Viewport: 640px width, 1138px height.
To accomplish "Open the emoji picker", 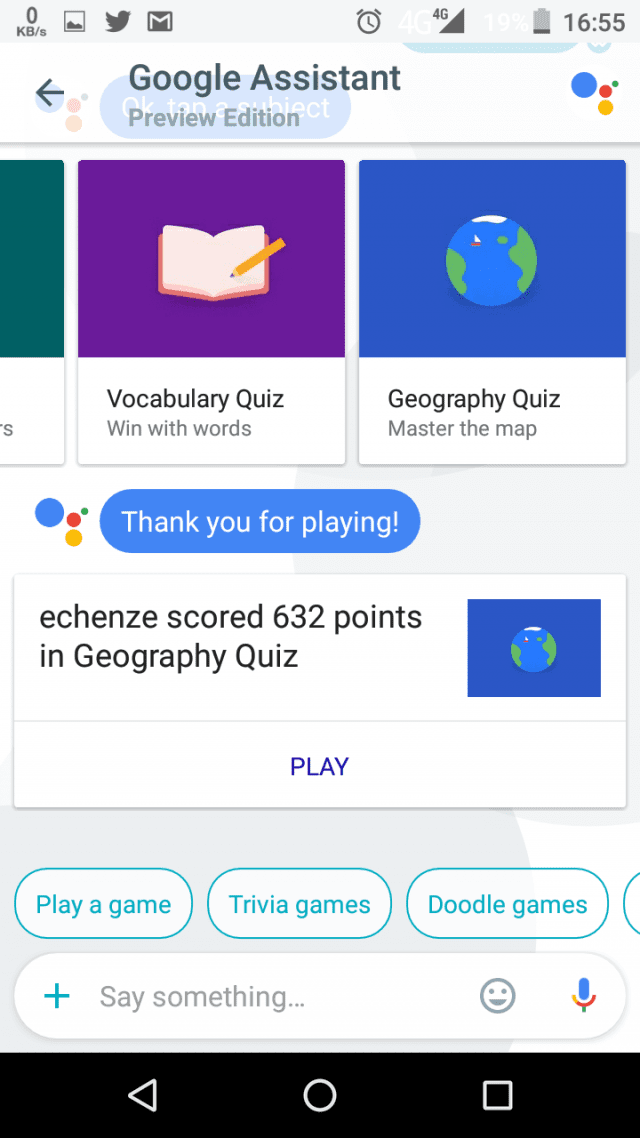I will pyautogui.click(x=498, y=996).
